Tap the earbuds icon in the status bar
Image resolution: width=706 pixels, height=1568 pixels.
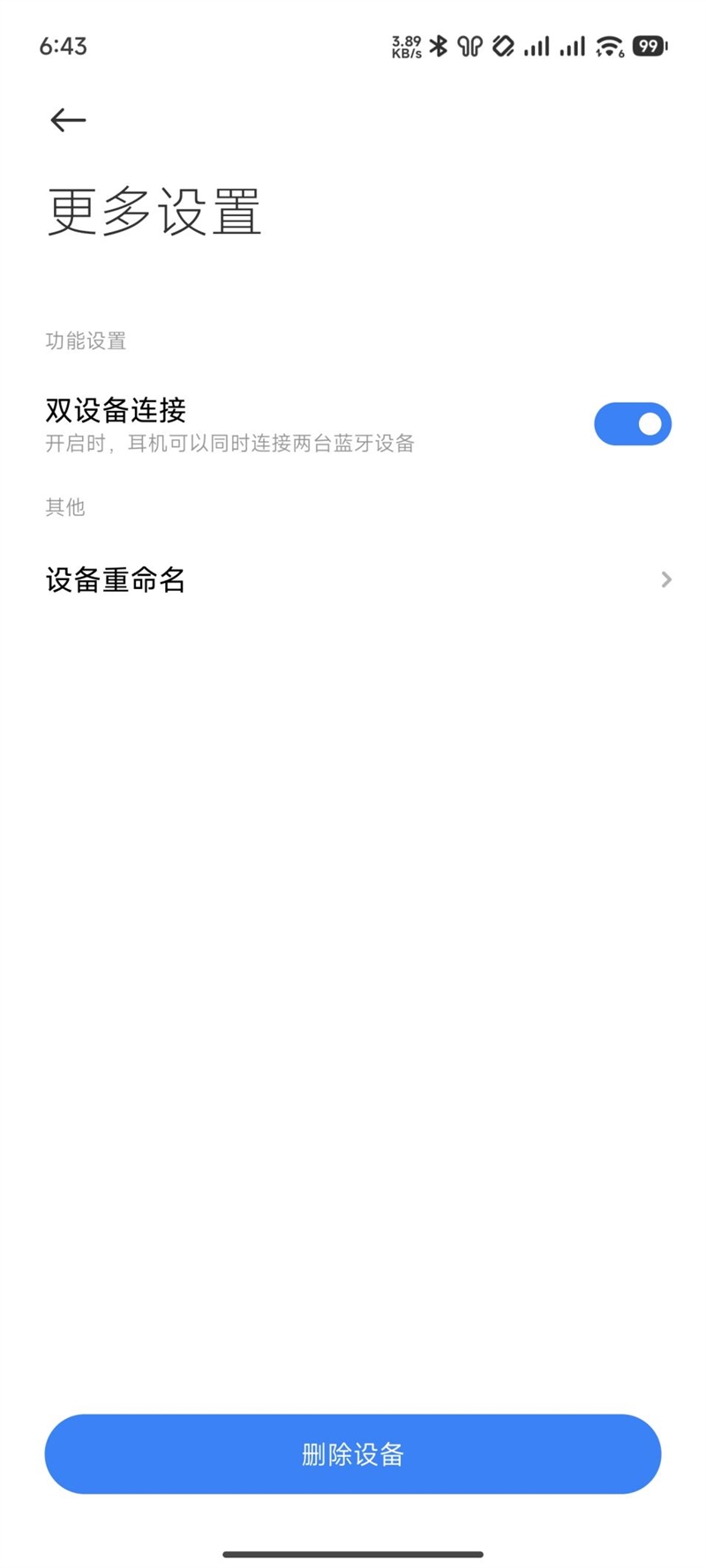tap(469, 46)
